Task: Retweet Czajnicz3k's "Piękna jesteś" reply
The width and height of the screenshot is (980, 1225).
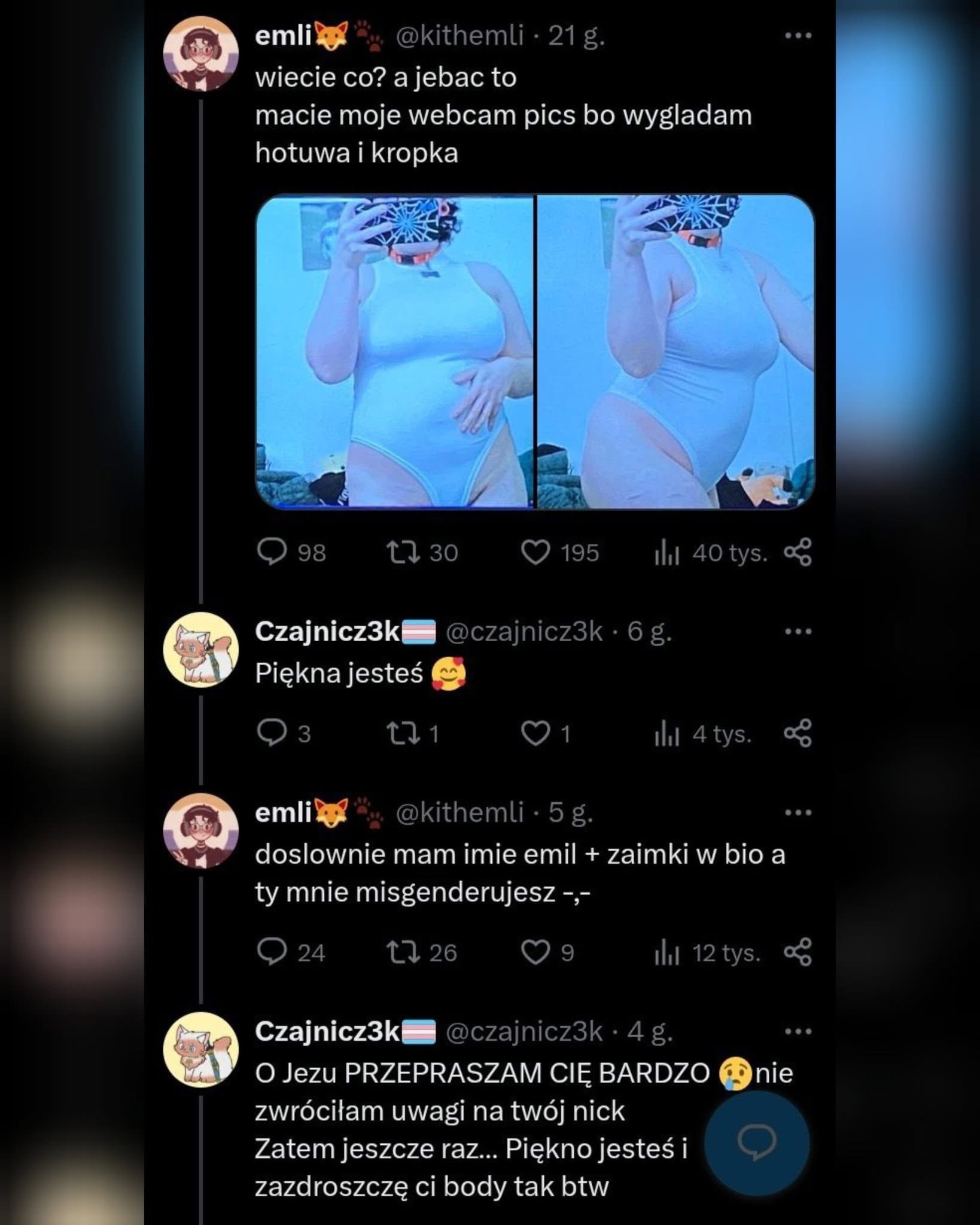Action: coord(403,733)
